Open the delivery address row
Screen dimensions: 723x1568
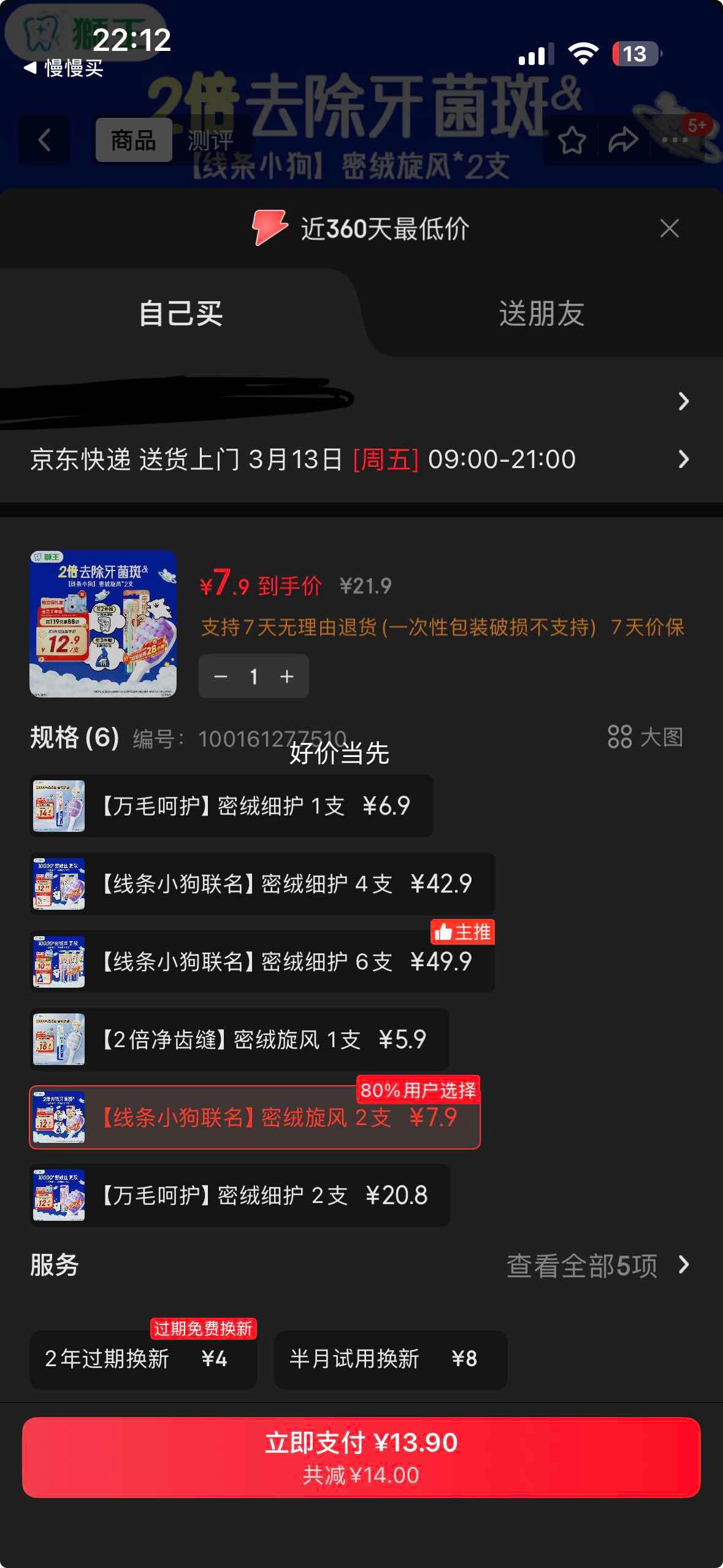pos(361,401)
